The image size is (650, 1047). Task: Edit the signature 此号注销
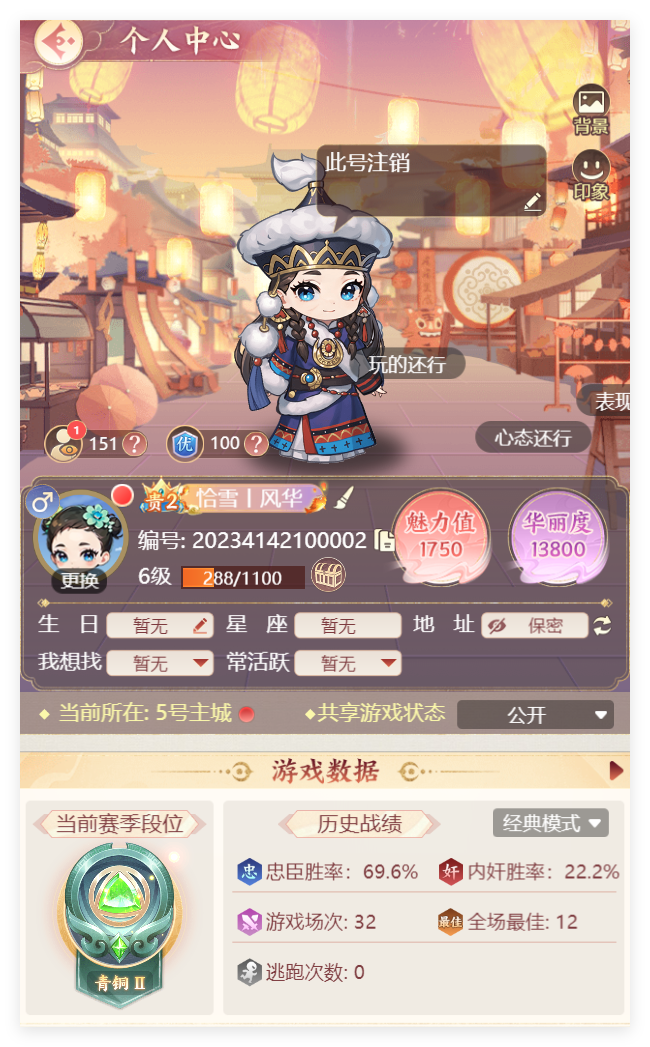532,201
